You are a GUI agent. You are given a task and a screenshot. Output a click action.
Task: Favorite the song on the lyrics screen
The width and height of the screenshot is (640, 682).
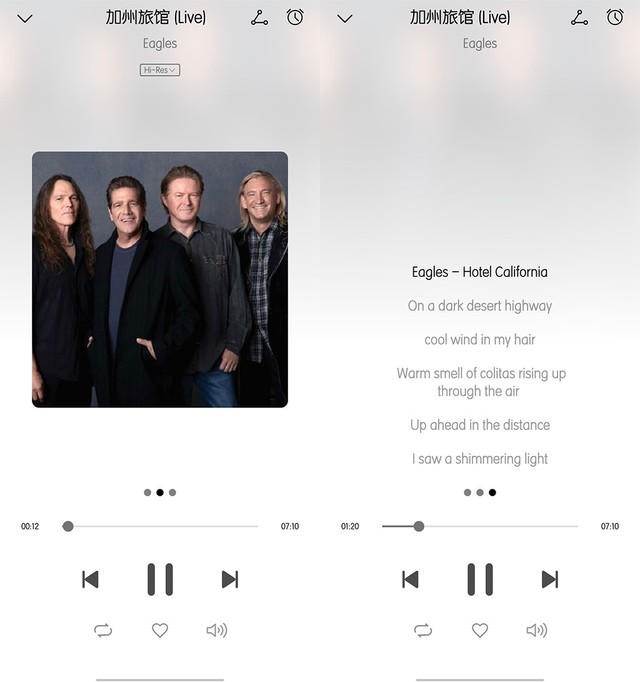480,630
